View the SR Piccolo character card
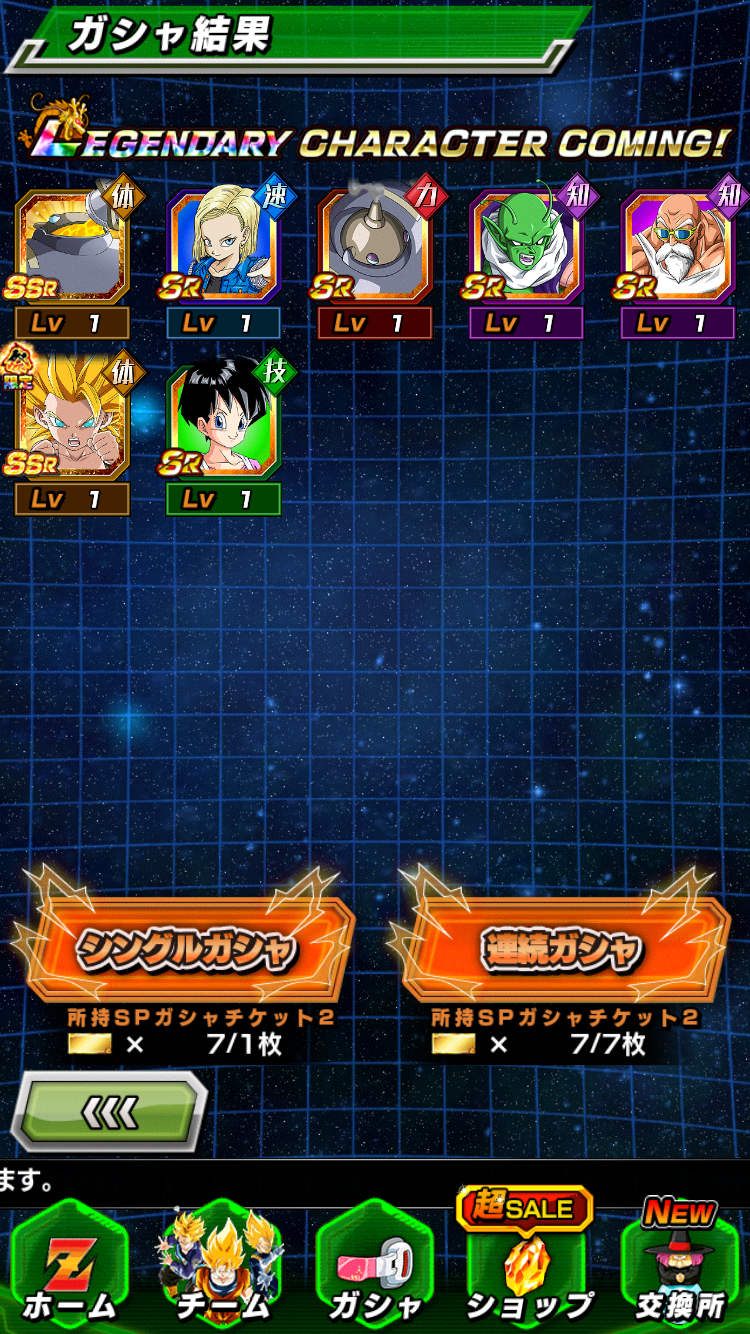 526,260
